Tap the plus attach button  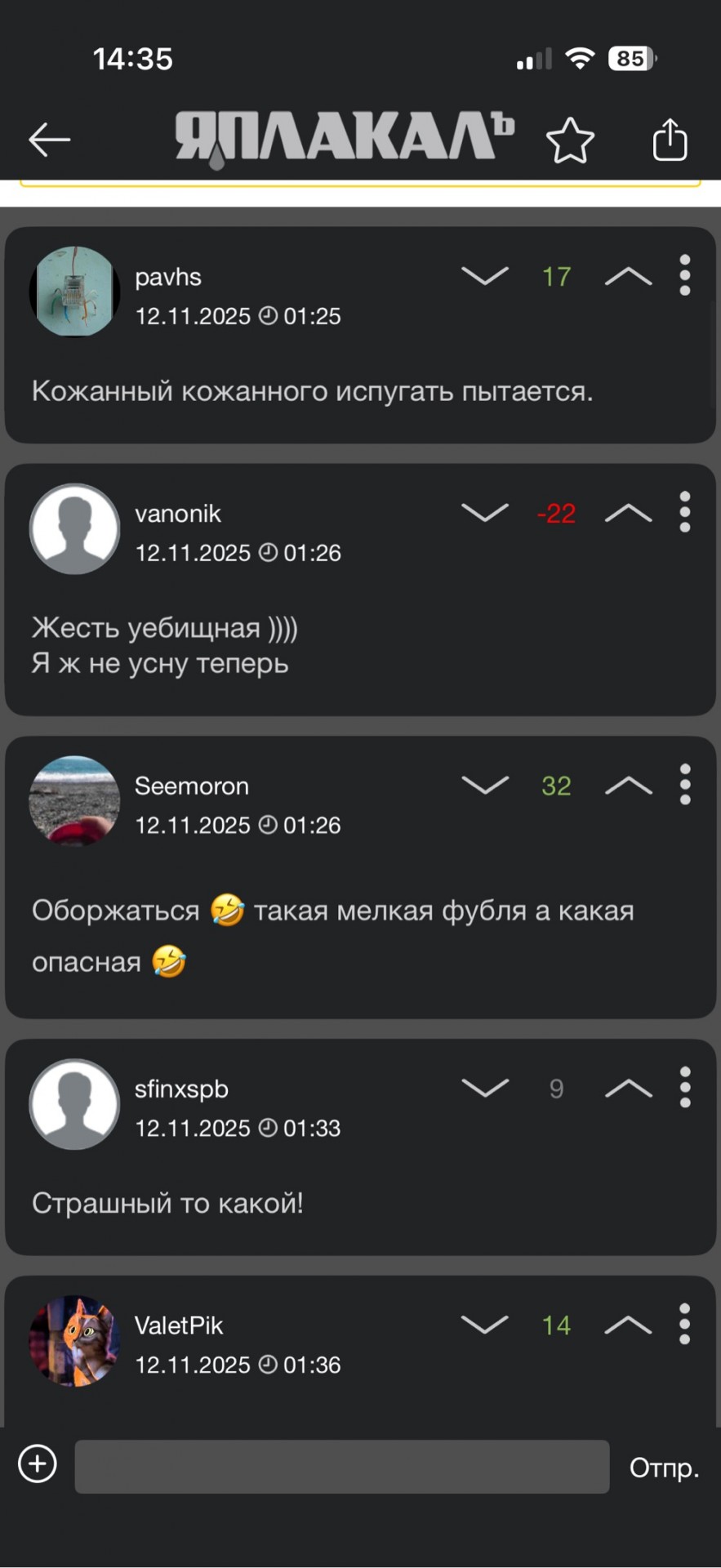coord(38,1463)
